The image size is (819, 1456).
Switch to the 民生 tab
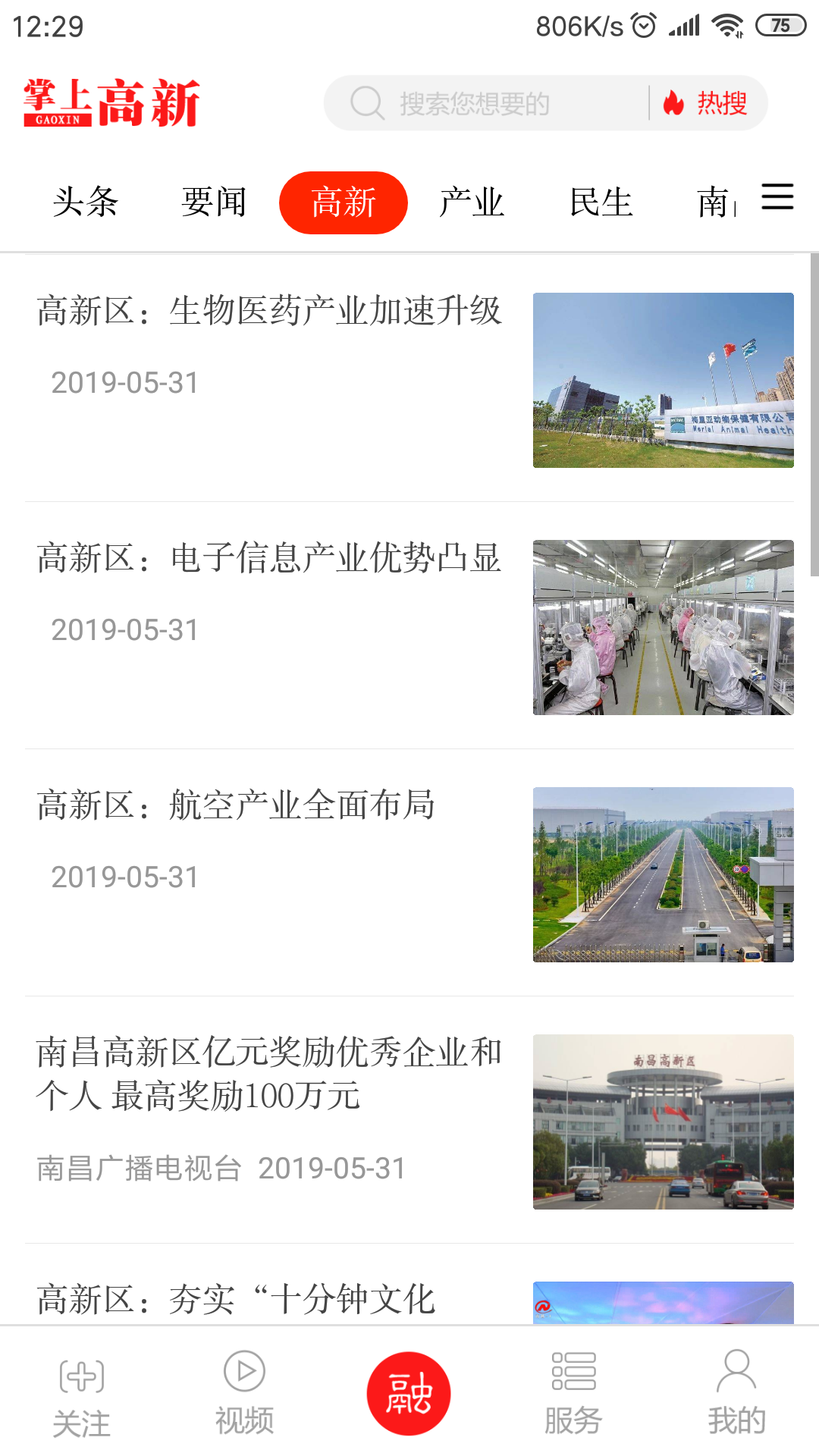601,202
